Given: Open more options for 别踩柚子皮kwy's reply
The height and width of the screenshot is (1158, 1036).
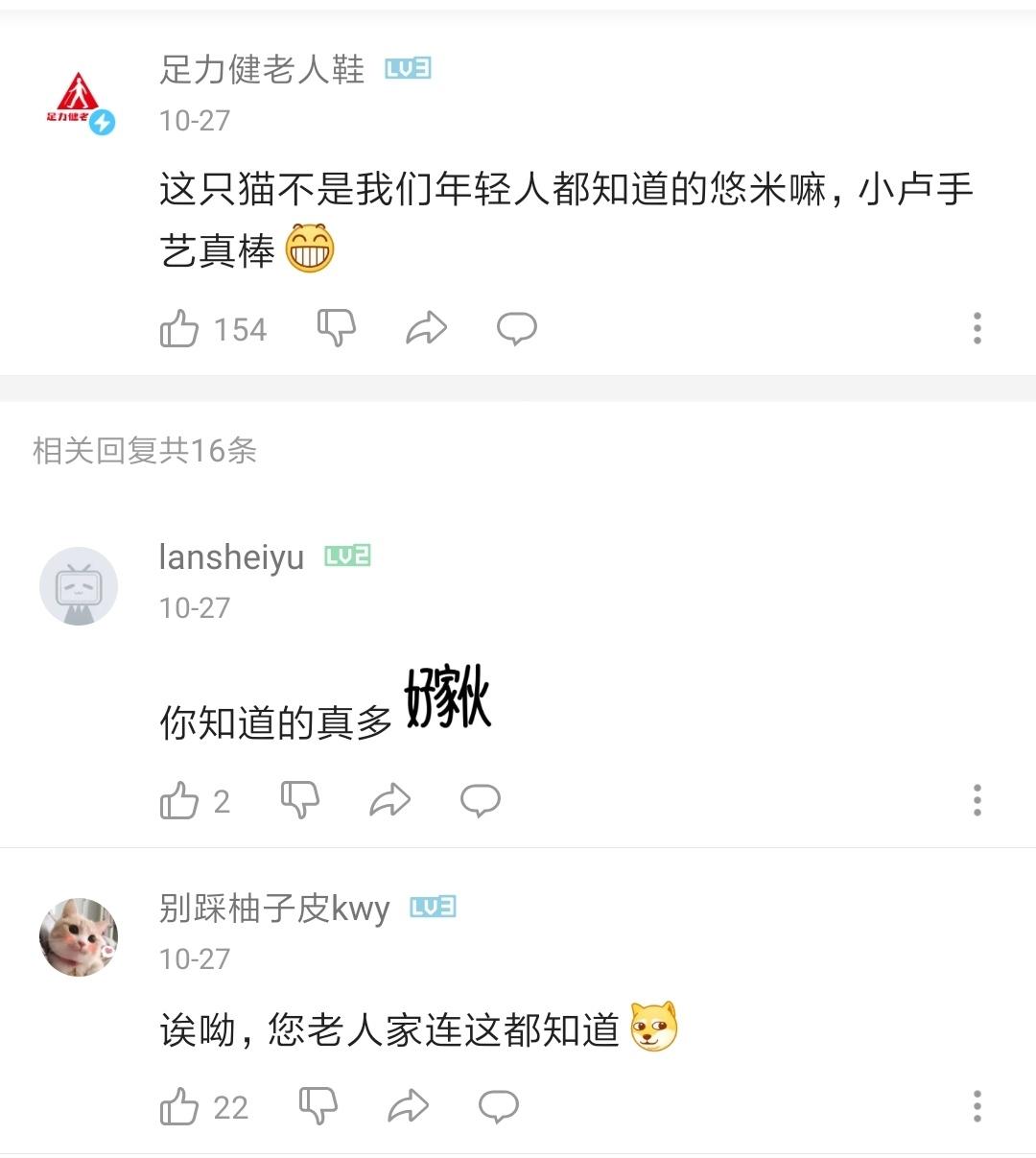Looking at the screenshot, I should pyautogui.click(x=977, y=1106).
